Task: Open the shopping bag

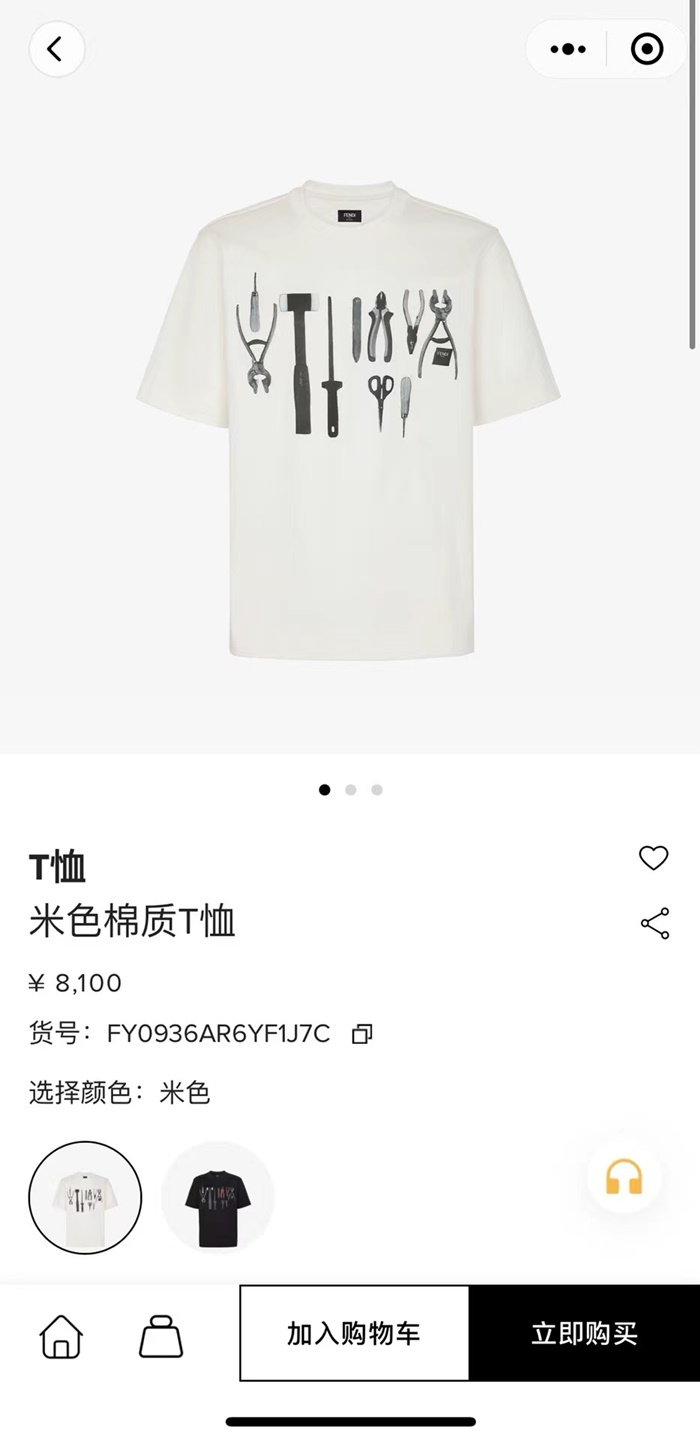Action: pos(161,1335)
